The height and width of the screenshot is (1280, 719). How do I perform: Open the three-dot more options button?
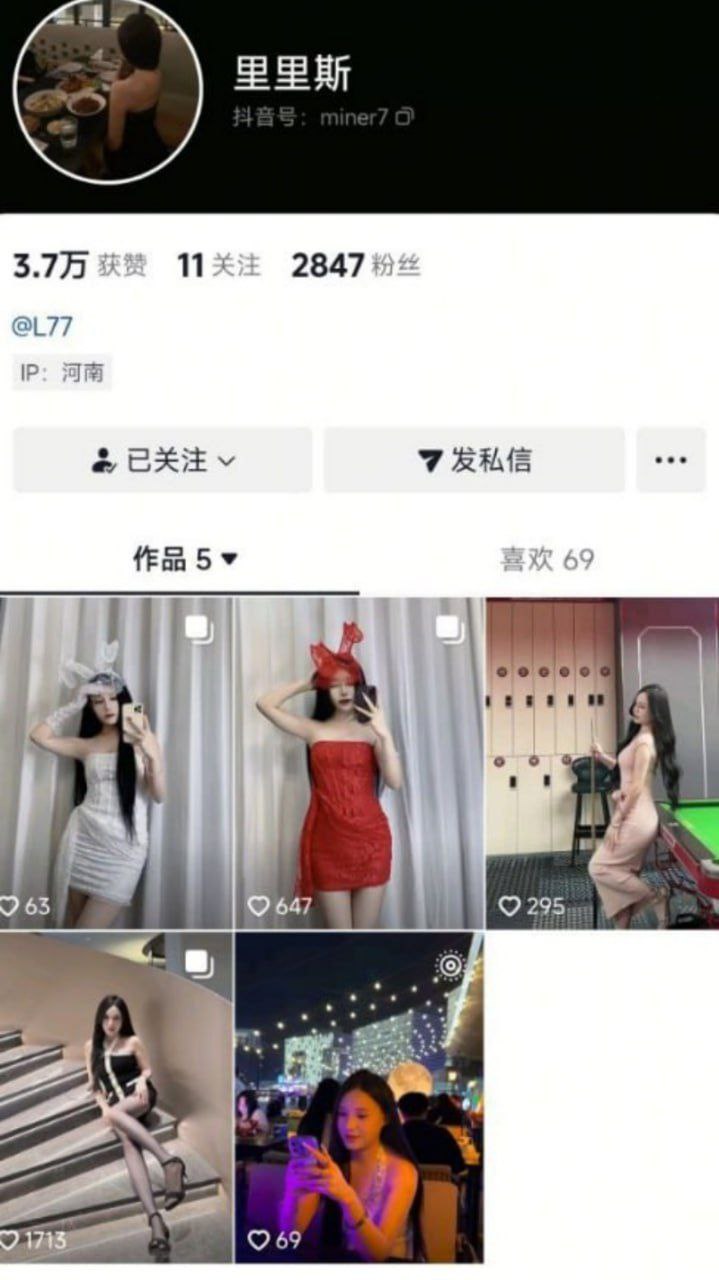pos(670,460)
